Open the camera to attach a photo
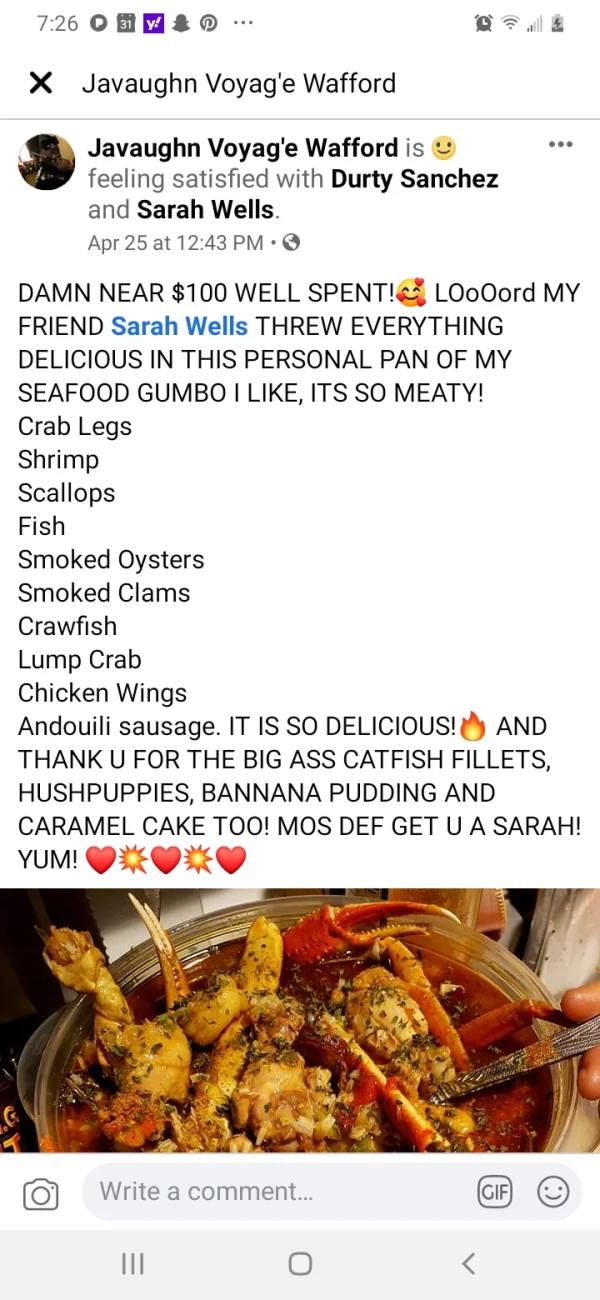 [41, 1193]
